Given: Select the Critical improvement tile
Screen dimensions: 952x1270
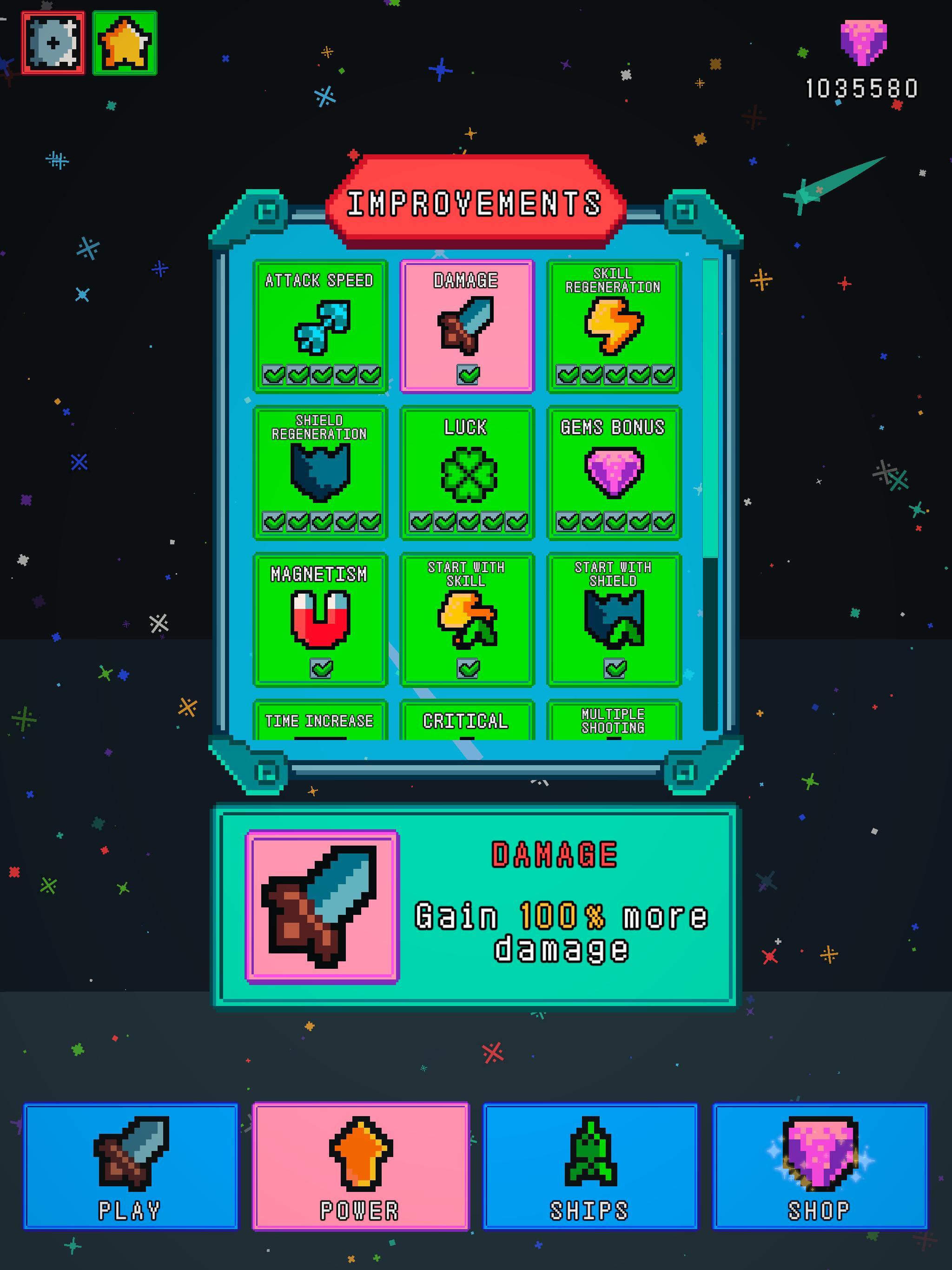Looking at the screenshot, I should click(467, 721).
